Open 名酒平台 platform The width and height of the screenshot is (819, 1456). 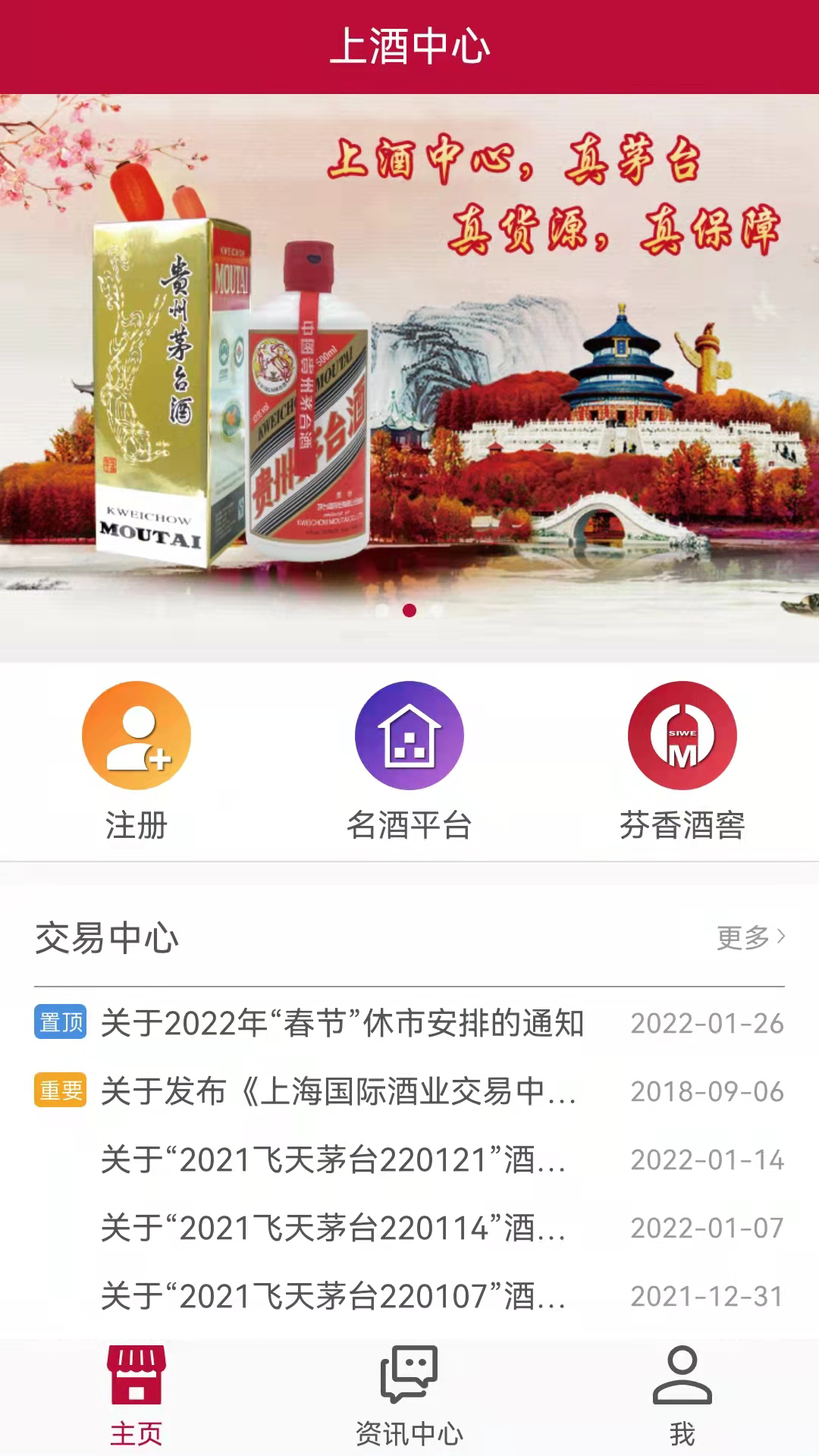(409, 736)
